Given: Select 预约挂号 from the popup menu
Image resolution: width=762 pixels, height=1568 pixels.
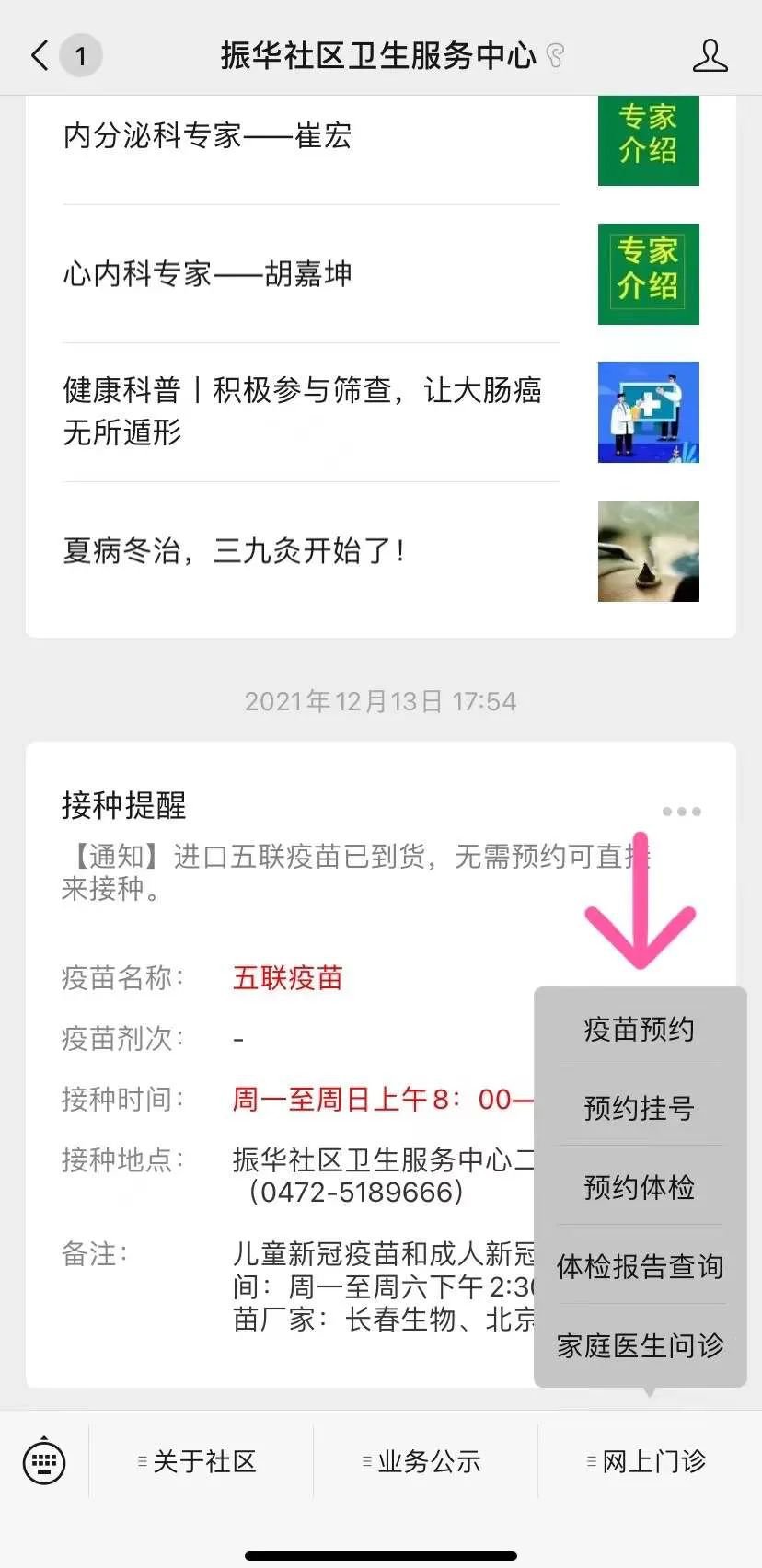Looking at the screenshot, I should point(640,1108).
